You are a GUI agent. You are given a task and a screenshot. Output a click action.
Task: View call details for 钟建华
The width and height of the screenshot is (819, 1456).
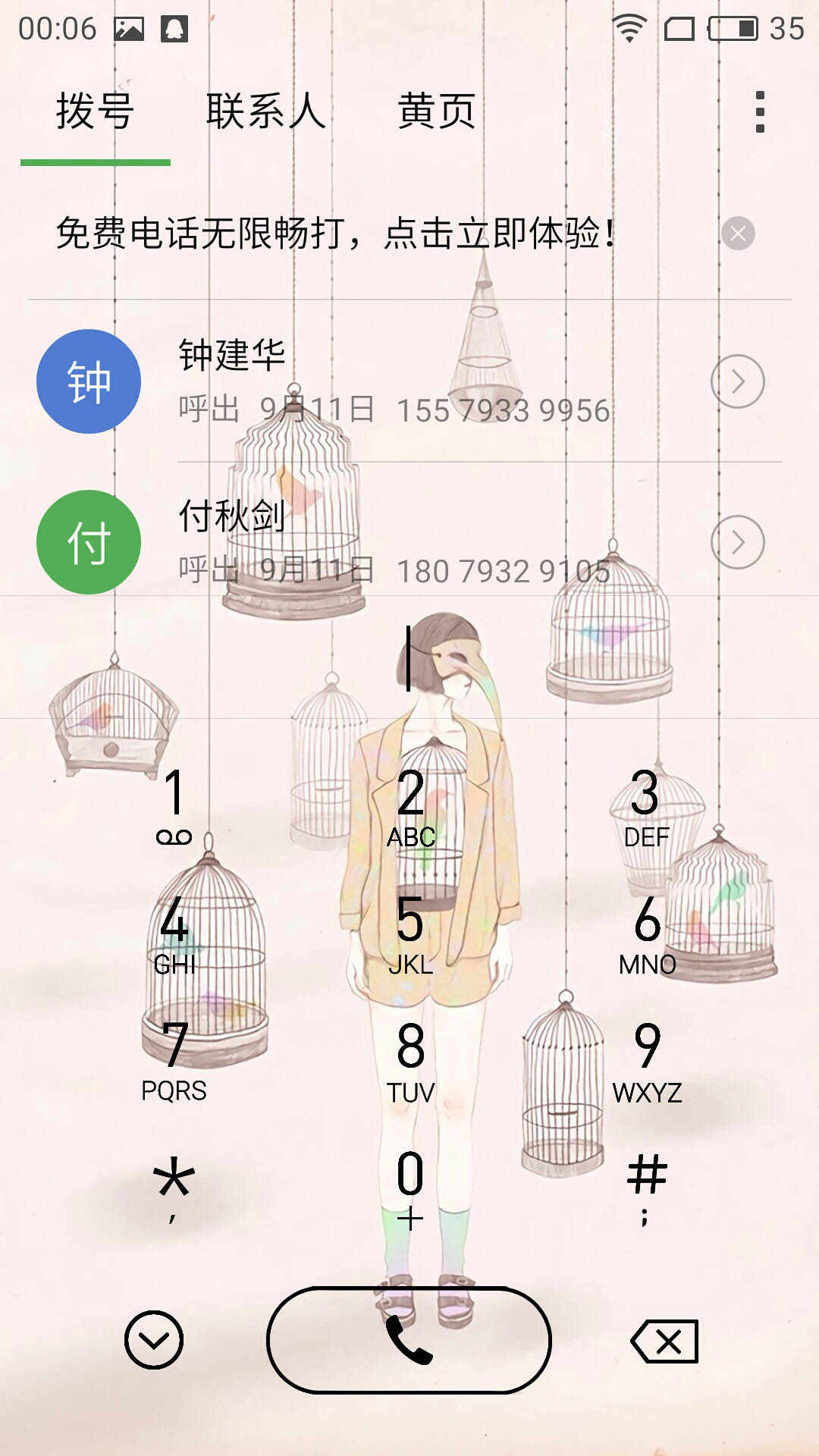tap(737, 381)
